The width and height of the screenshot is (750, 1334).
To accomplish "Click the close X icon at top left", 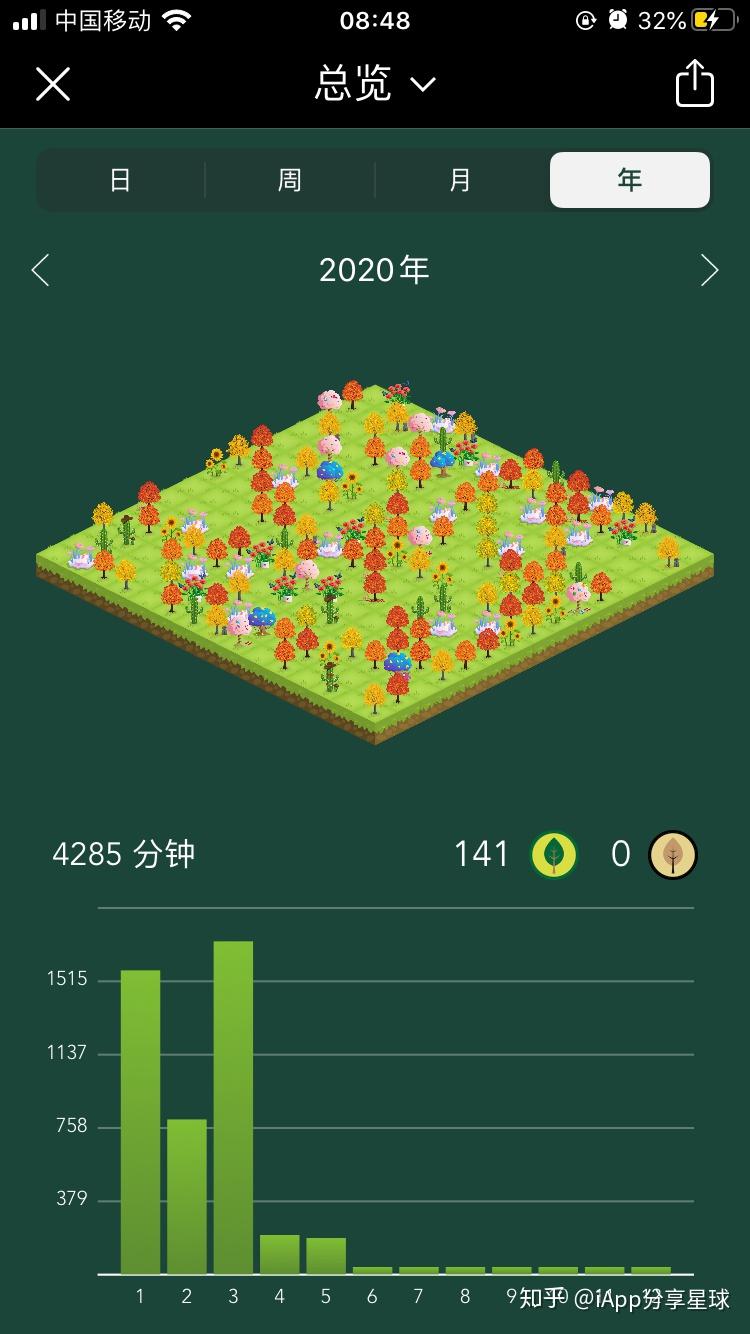I will [x=52, y=83].
